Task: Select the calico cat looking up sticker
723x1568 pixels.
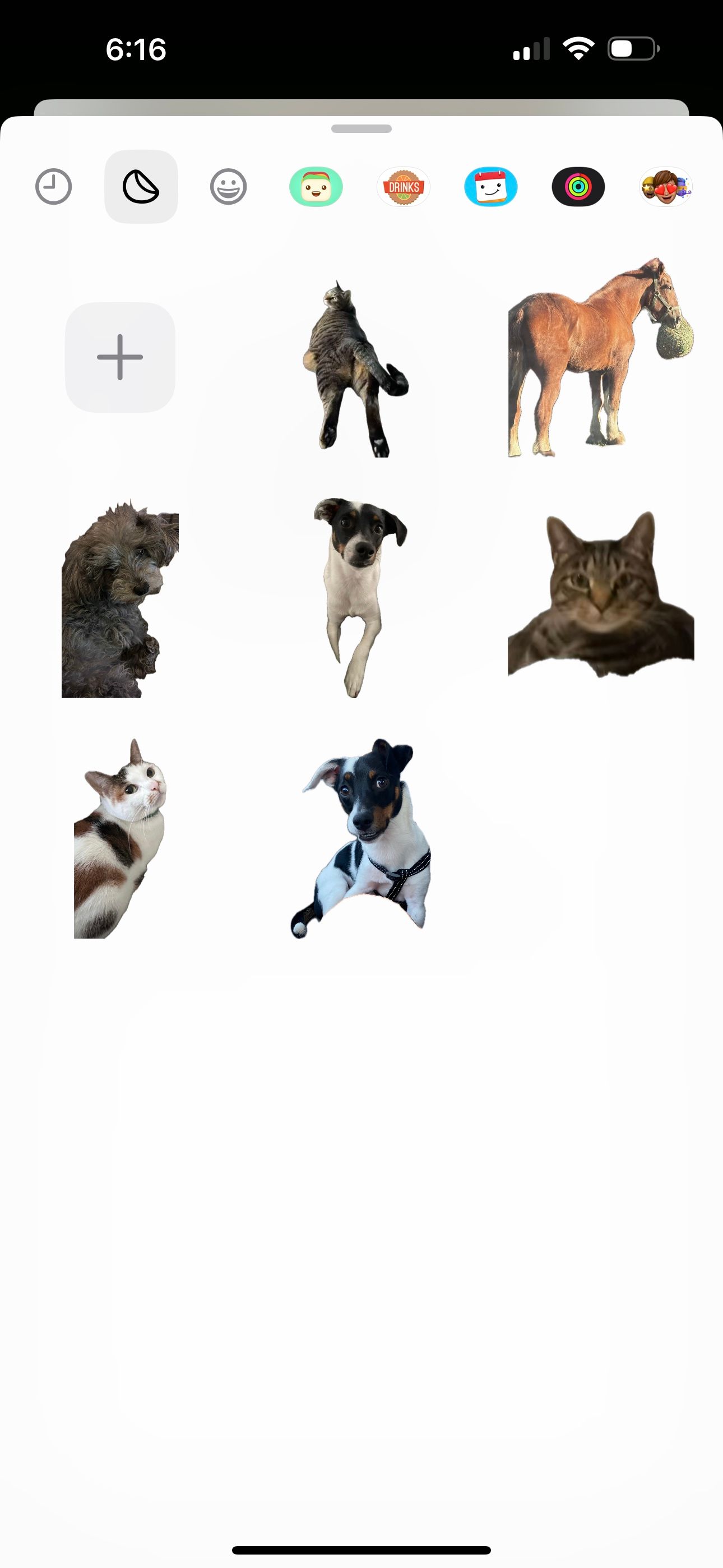Action: click(x=120, y=840)
